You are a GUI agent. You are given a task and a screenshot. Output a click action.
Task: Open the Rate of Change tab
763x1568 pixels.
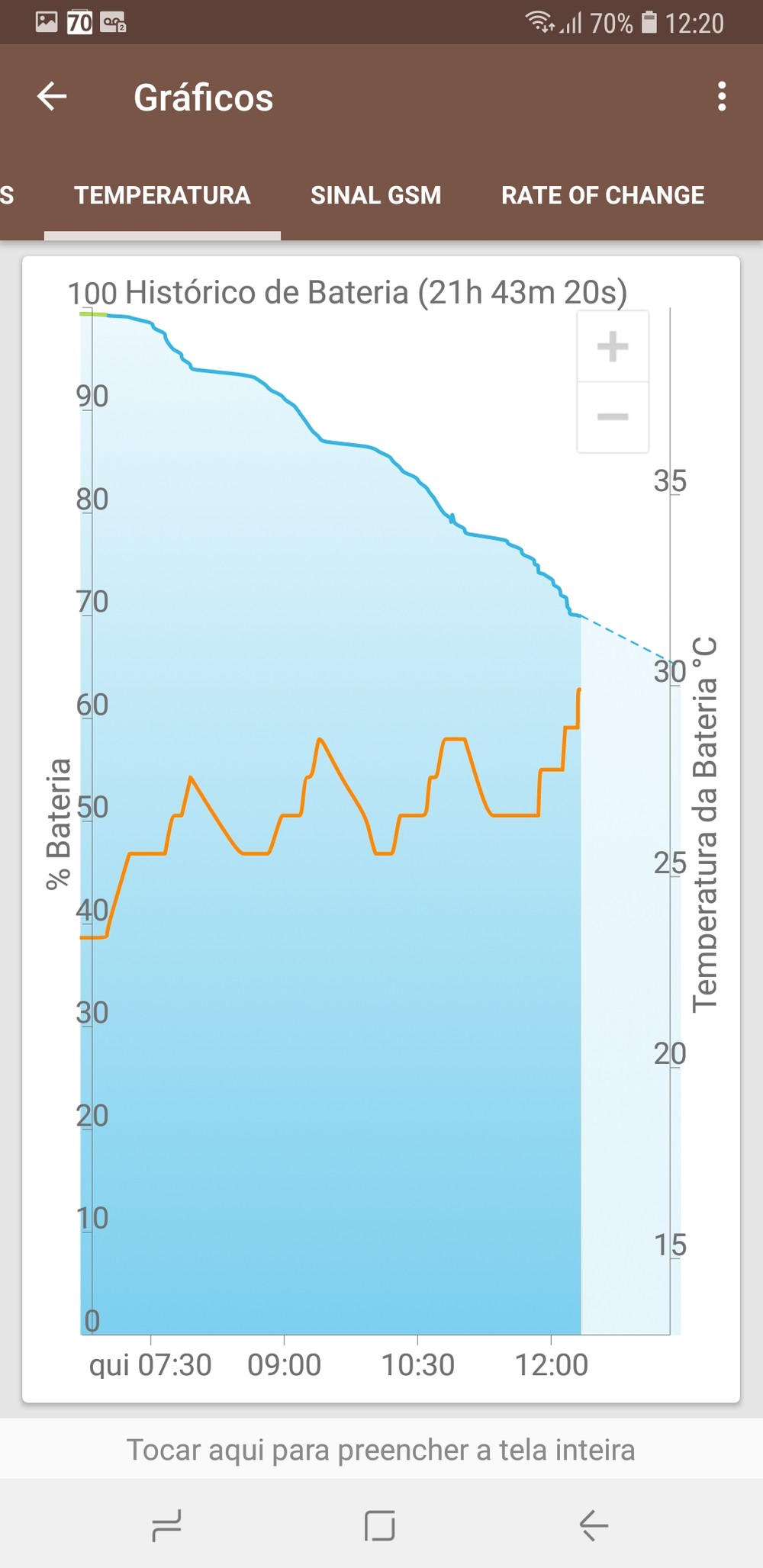coord(602,195)
